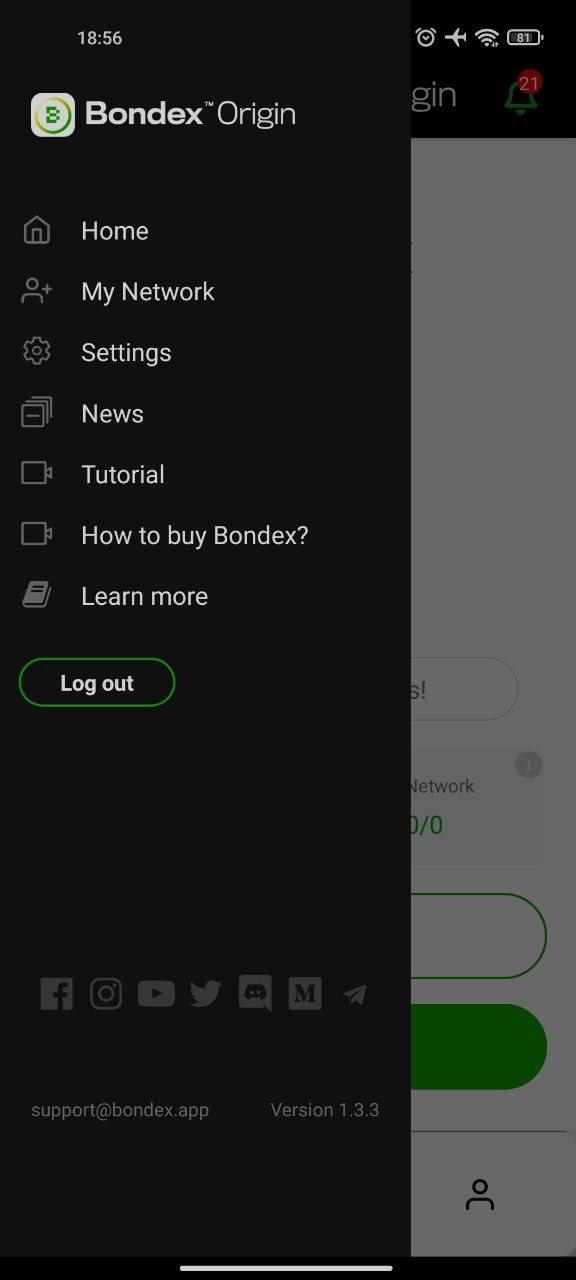Open the Twitter icon
Screen dimensions: 576x1280
205,994
